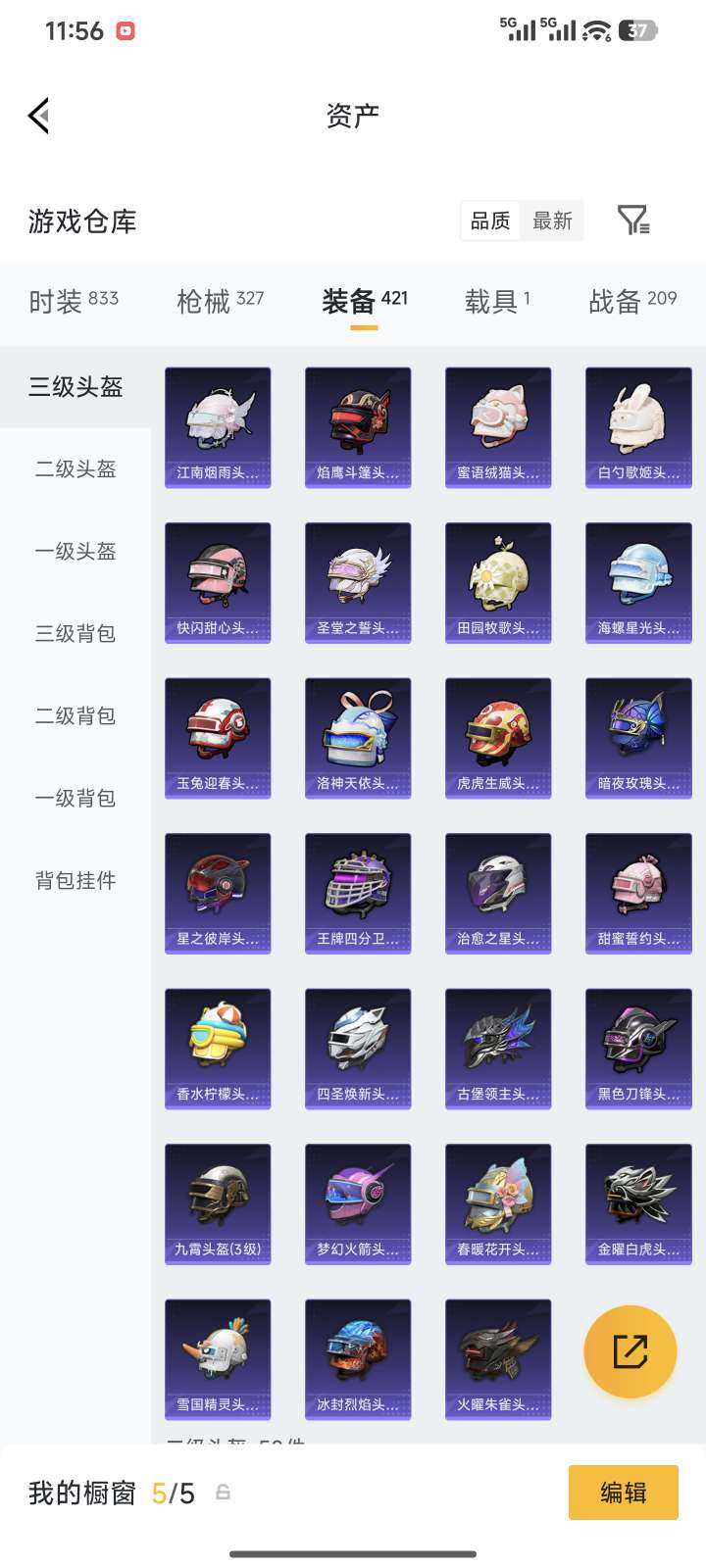Select the 二级背包 category

[76, 716]
